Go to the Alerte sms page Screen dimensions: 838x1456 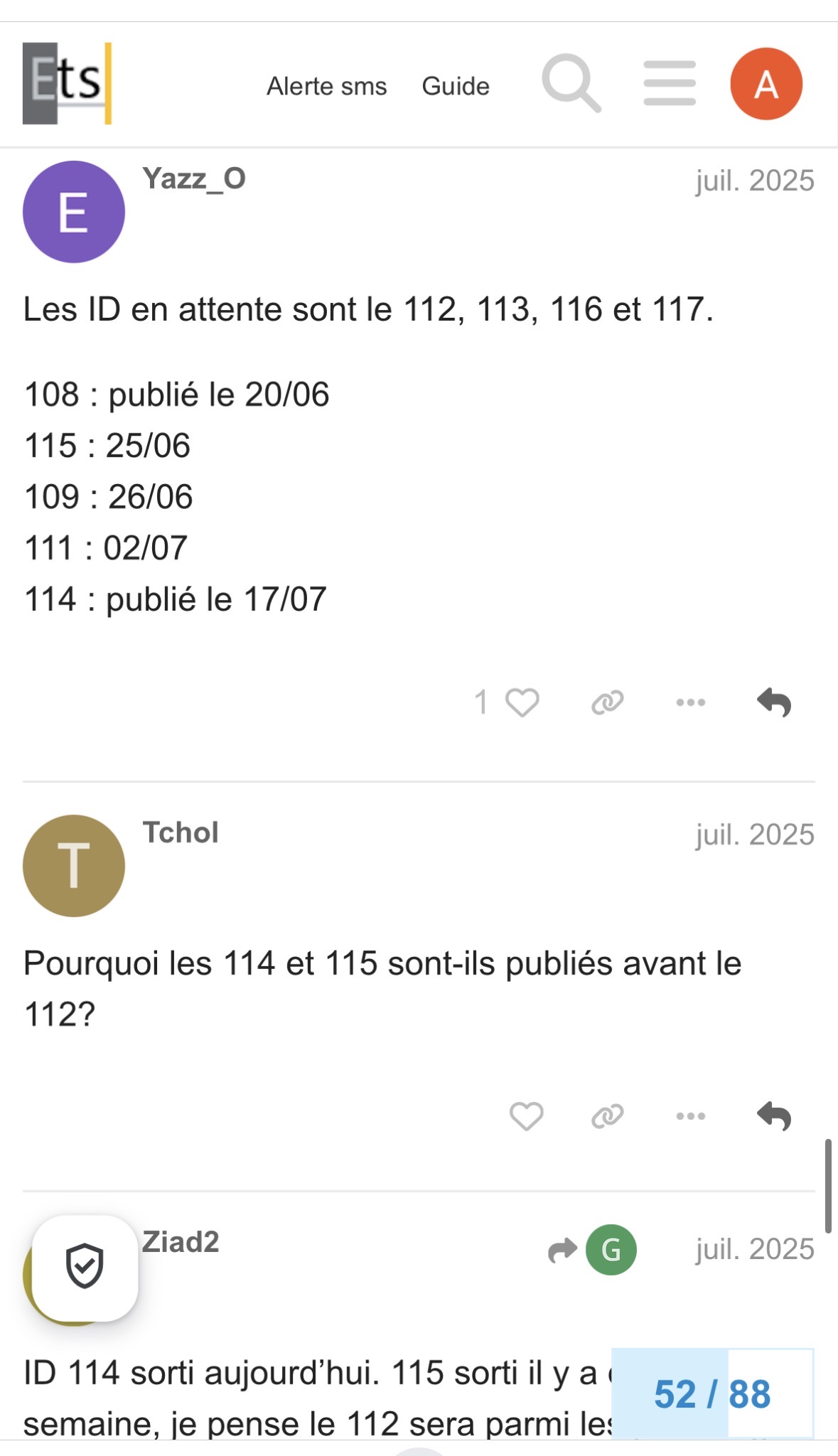(x=326, y=86)
